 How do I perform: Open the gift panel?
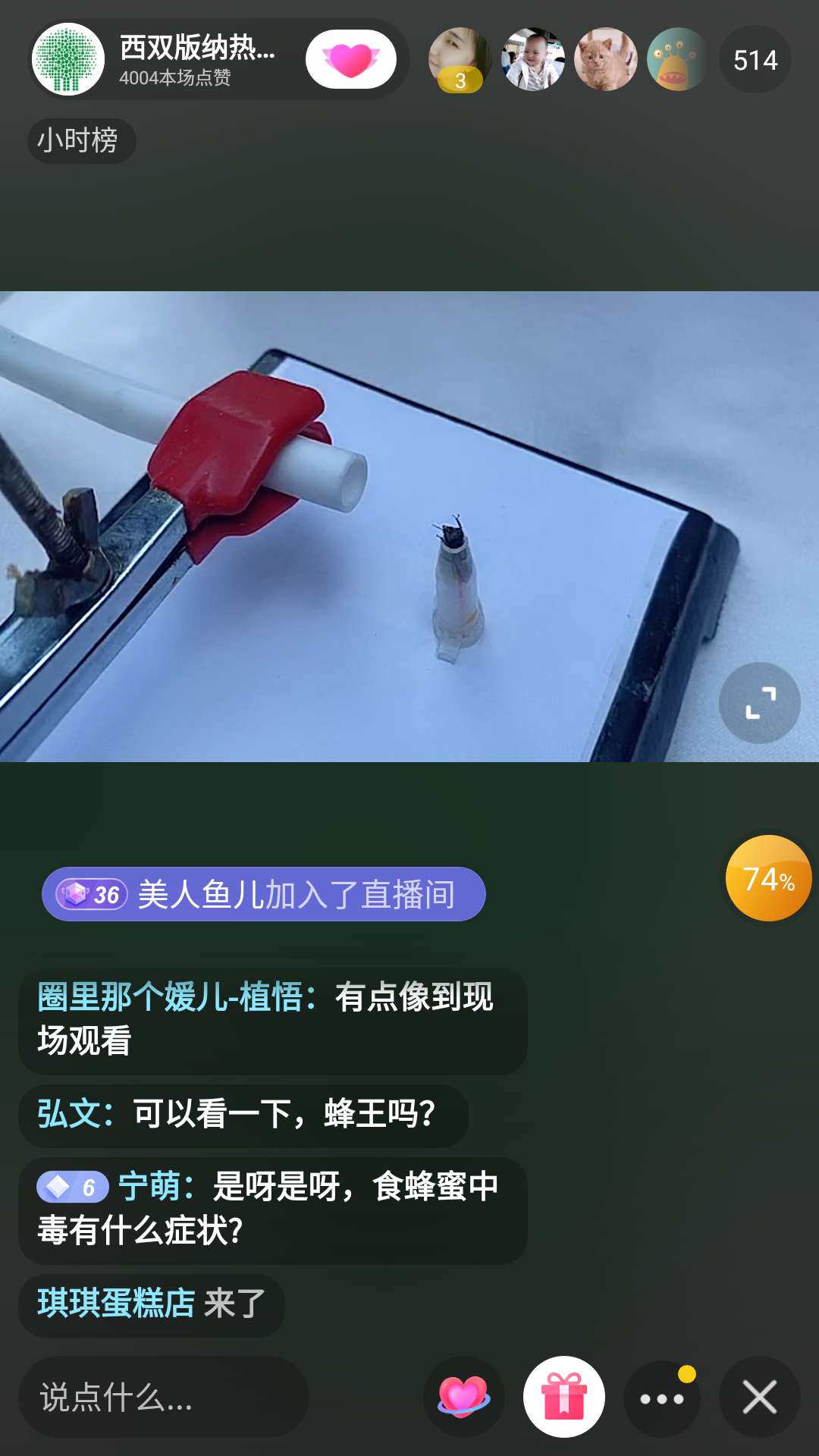[x=563, y=1396]
